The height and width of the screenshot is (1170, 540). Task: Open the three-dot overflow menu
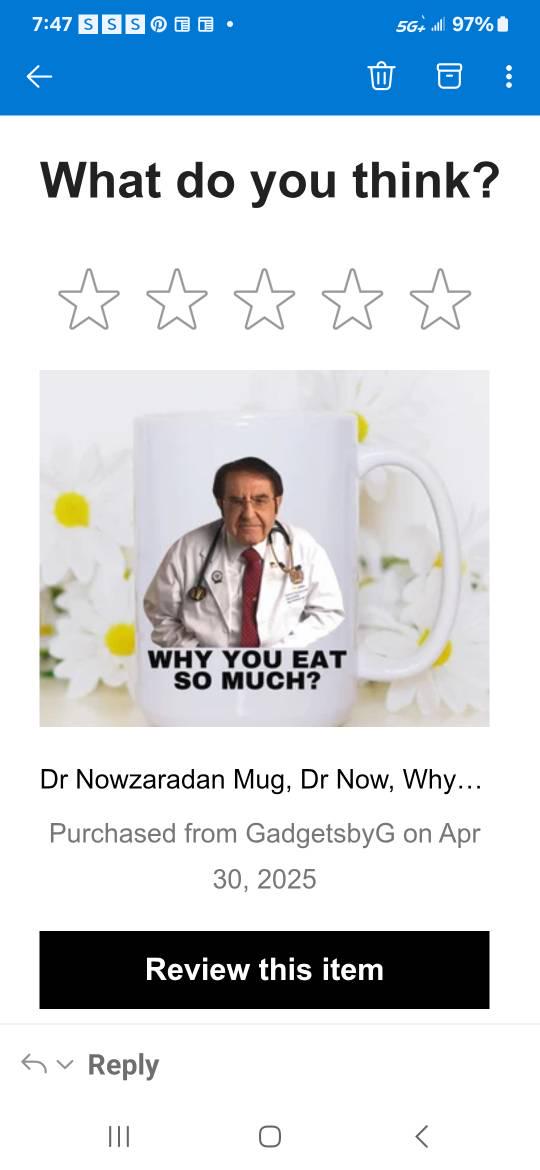[x=509, y=75]
